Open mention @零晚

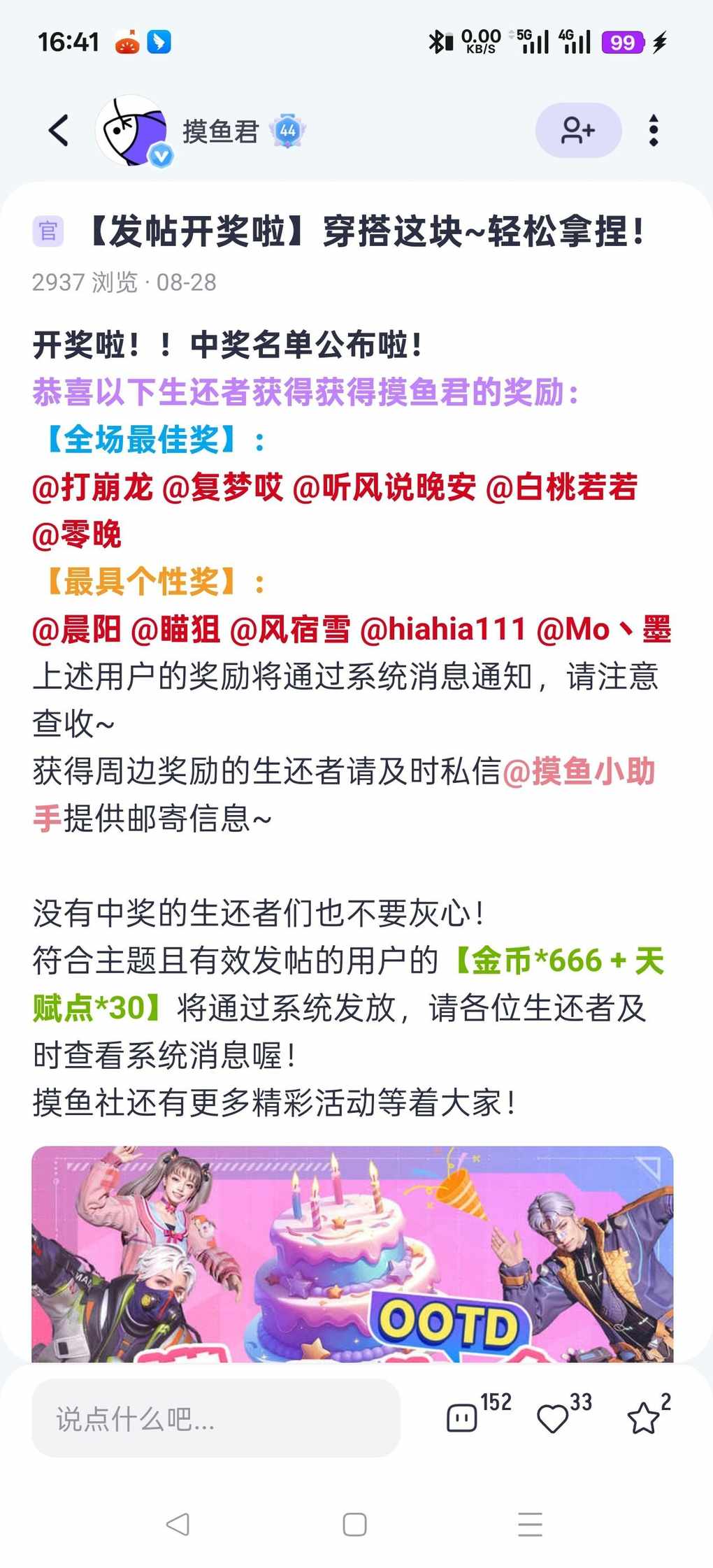pos(77,535)
